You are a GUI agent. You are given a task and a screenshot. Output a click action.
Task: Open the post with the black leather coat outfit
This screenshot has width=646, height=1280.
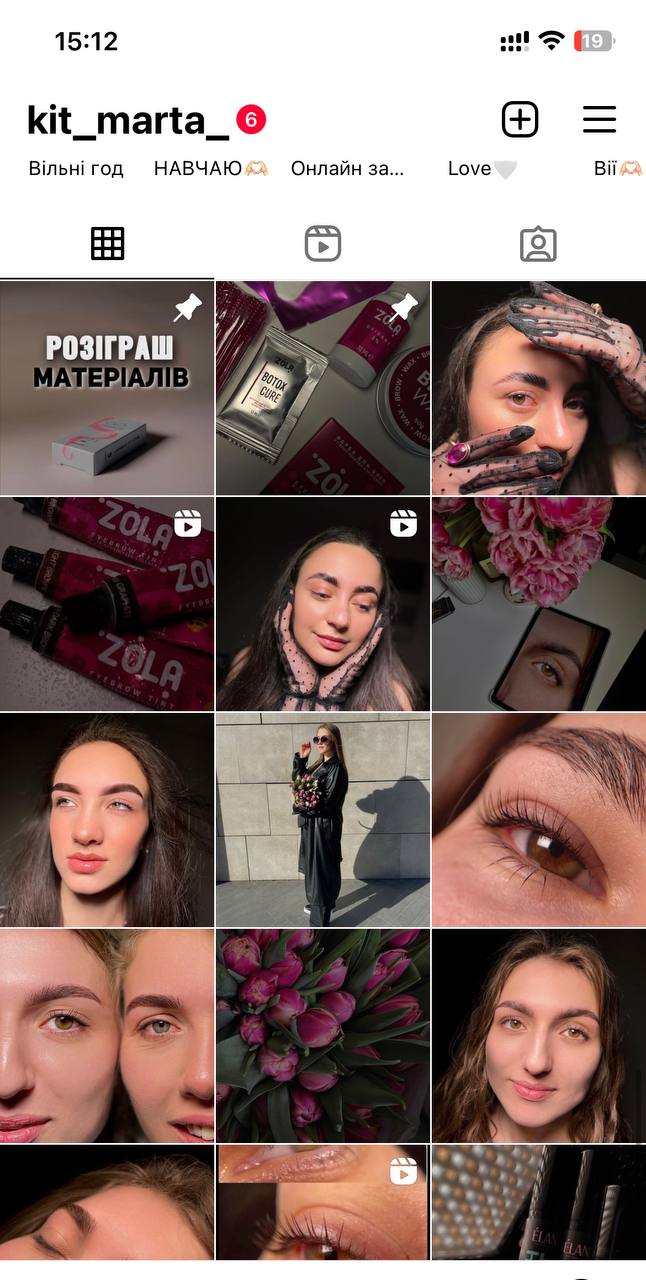click(x=323, y=820)
